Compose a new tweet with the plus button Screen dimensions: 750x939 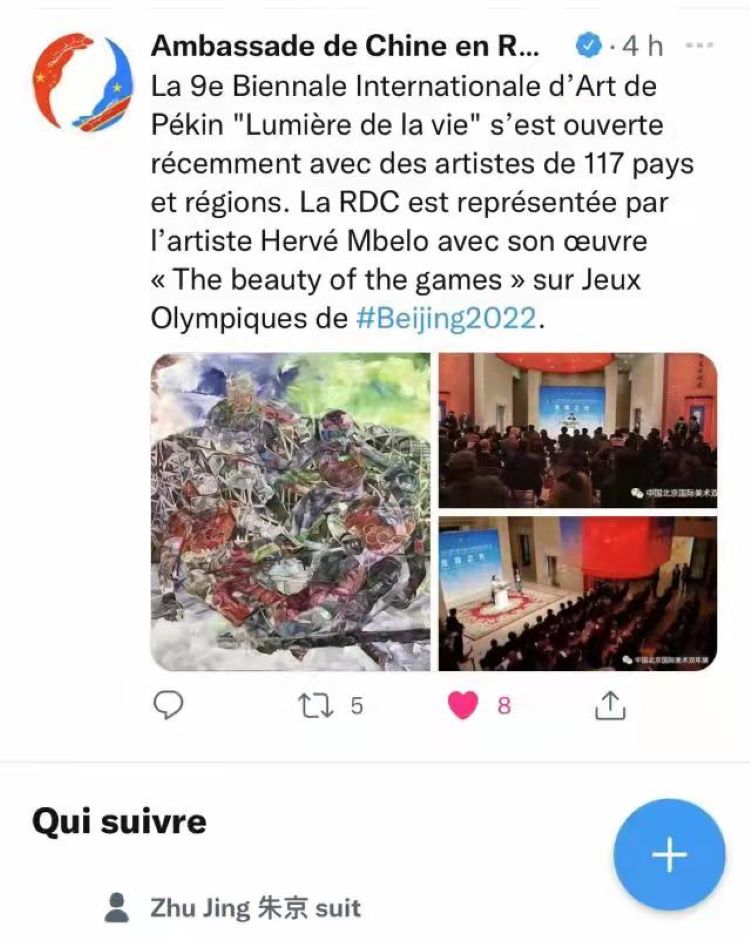(x=668, y=854)
